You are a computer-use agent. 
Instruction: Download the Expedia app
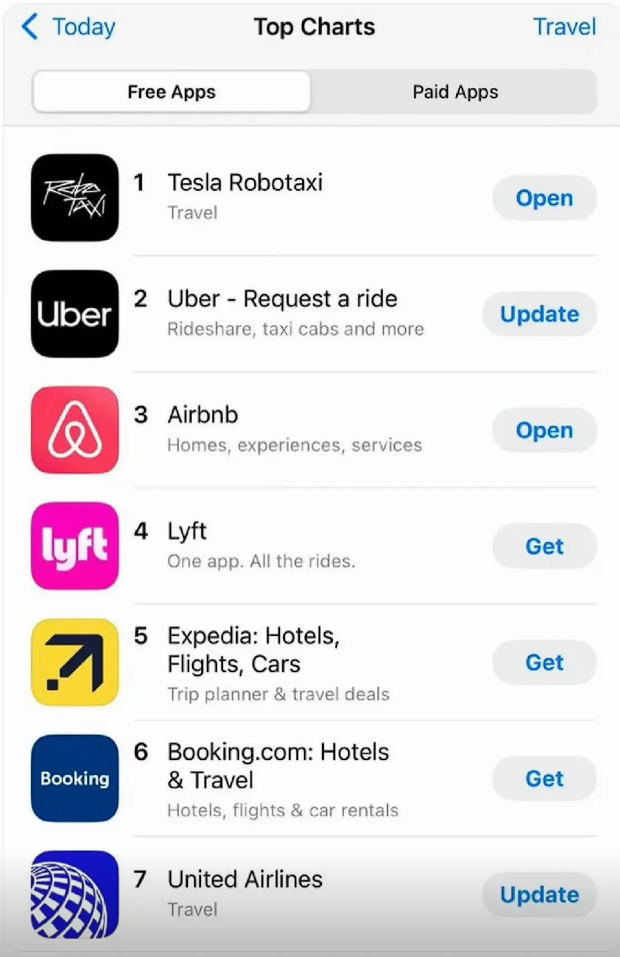[x=544, y=662]
